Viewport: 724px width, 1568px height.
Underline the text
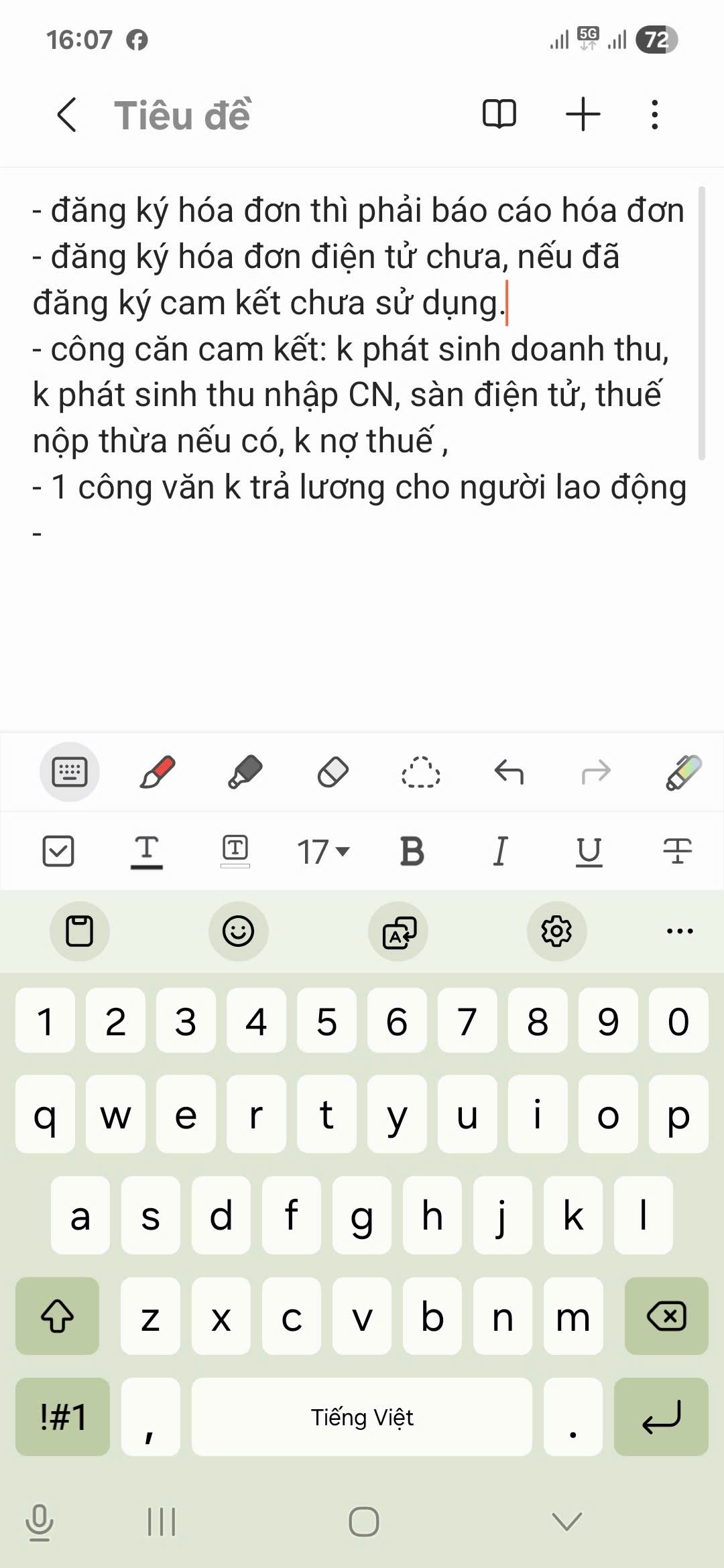(x=589, y=851)
